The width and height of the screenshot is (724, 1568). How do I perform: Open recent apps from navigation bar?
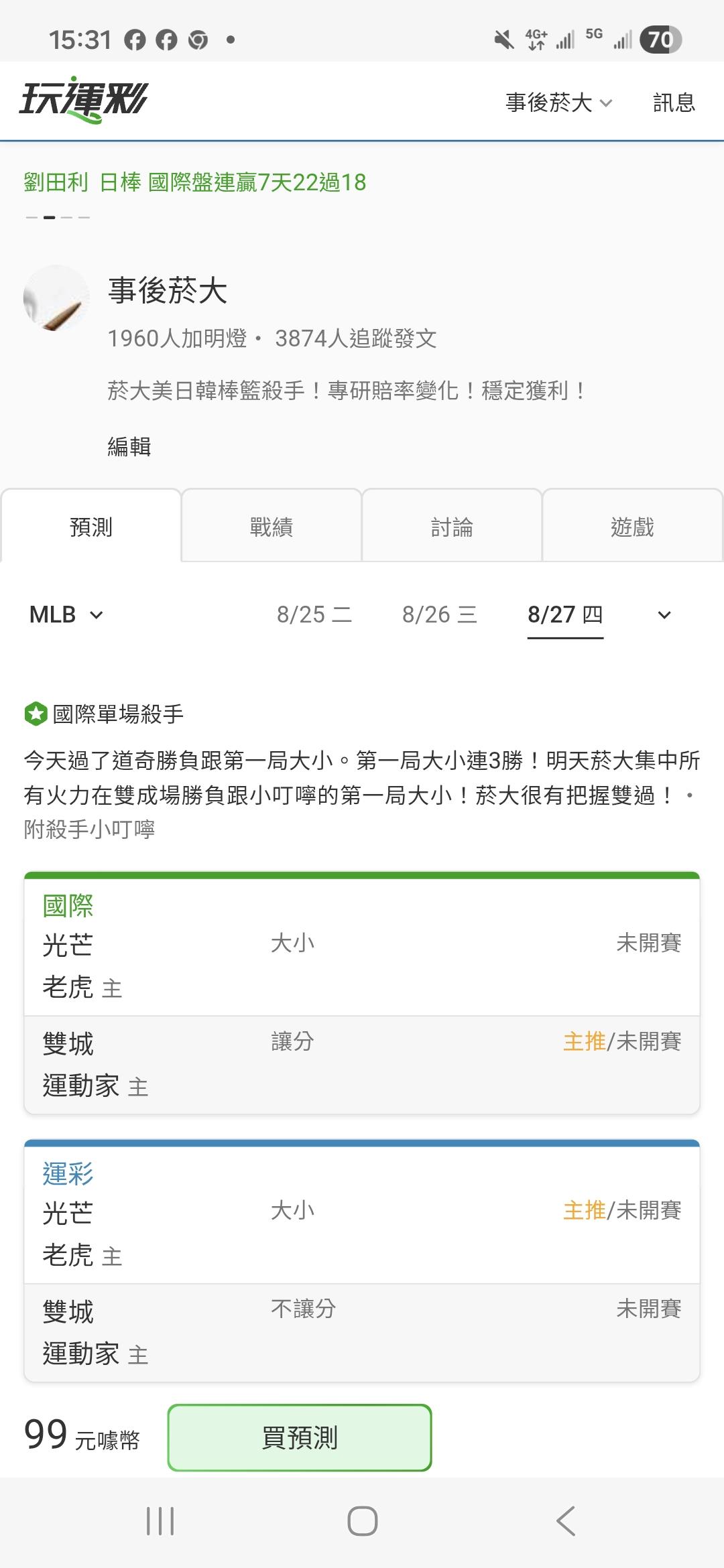click(x=160, y=1521)
